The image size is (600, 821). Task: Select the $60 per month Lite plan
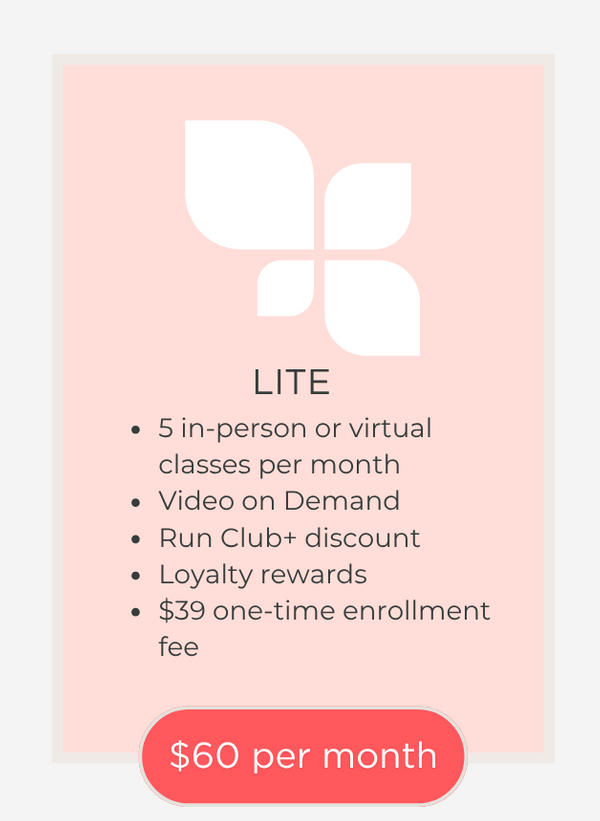pyautogui.click(x=302, y=756)
